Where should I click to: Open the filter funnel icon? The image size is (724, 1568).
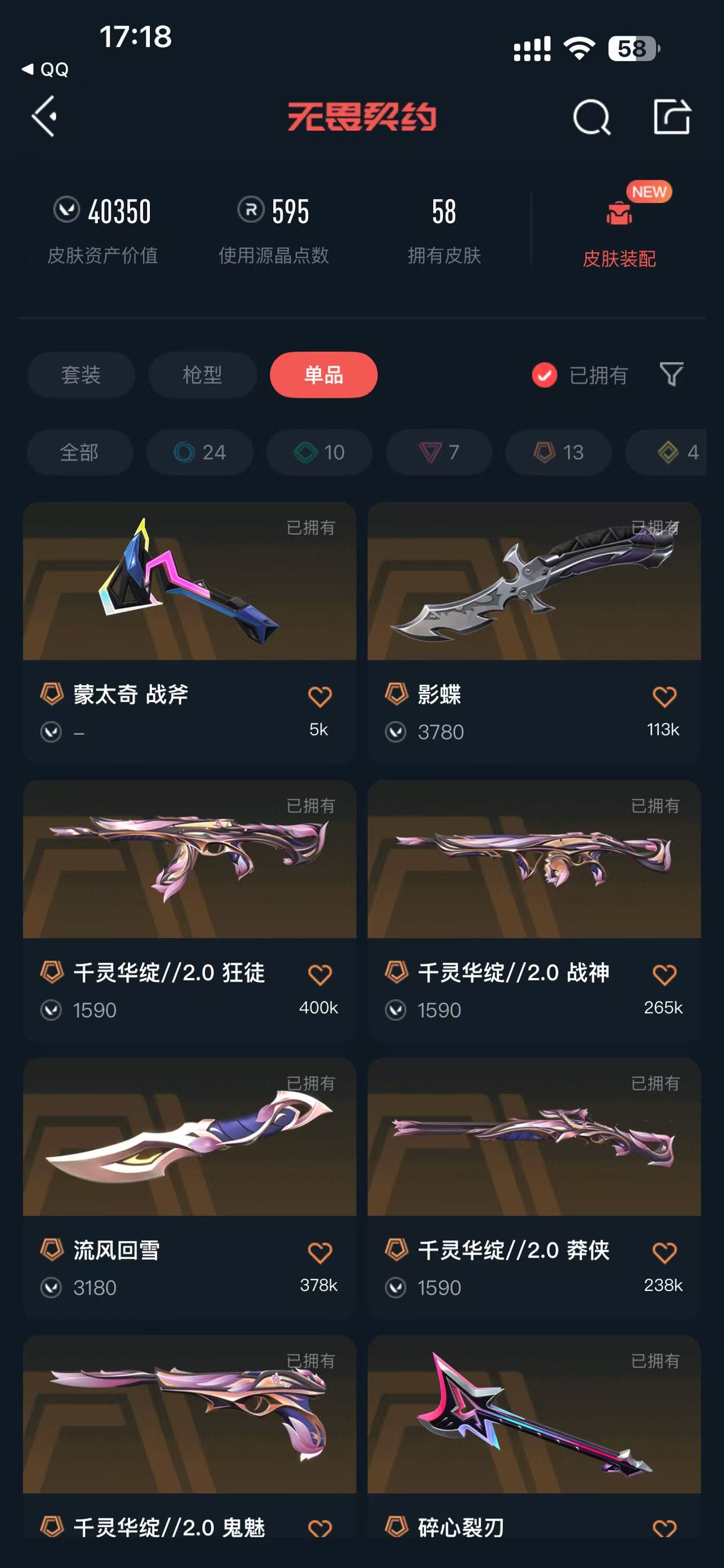671,374
